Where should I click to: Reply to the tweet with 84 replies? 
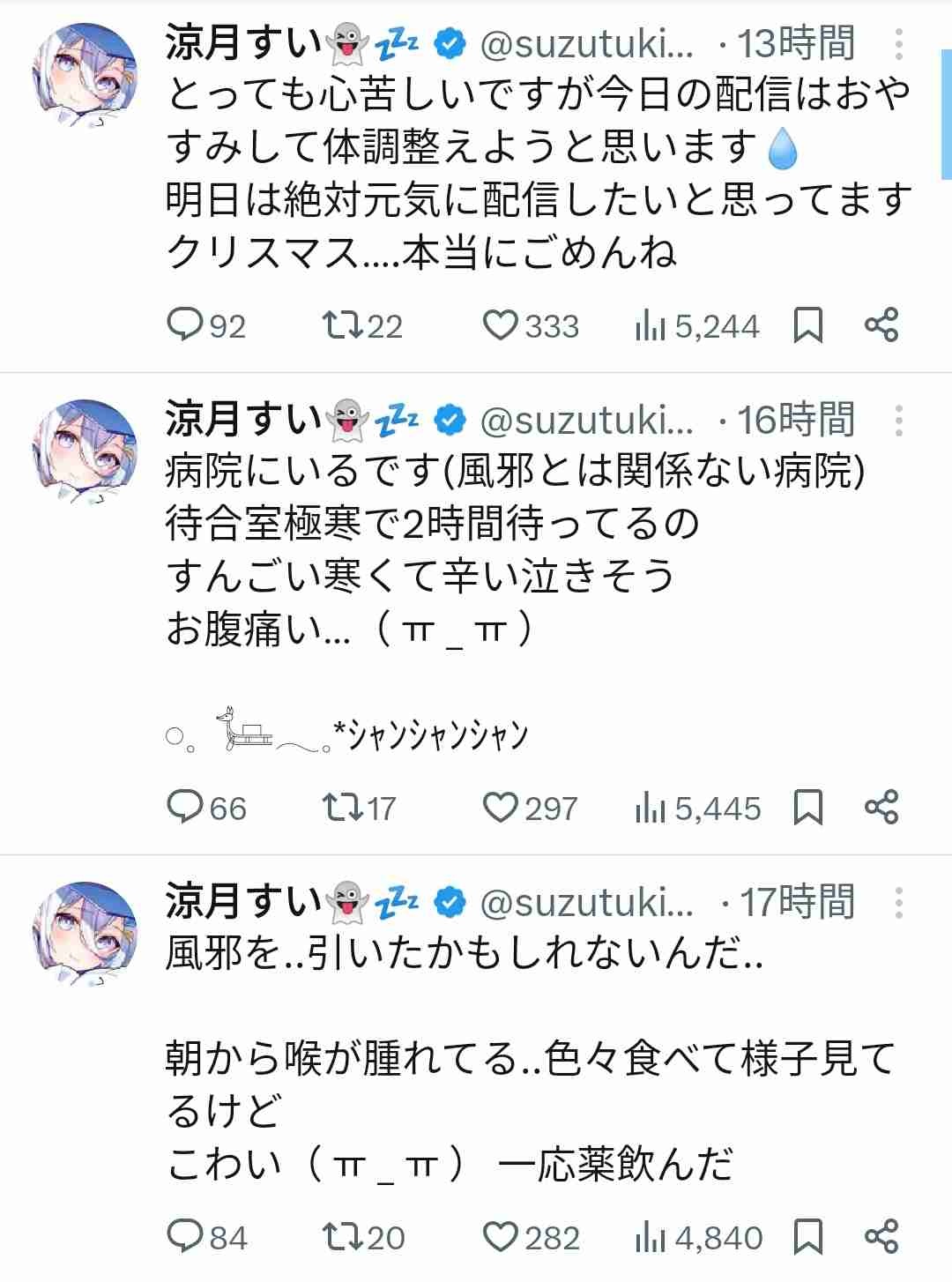click(x=186, y=1236)
